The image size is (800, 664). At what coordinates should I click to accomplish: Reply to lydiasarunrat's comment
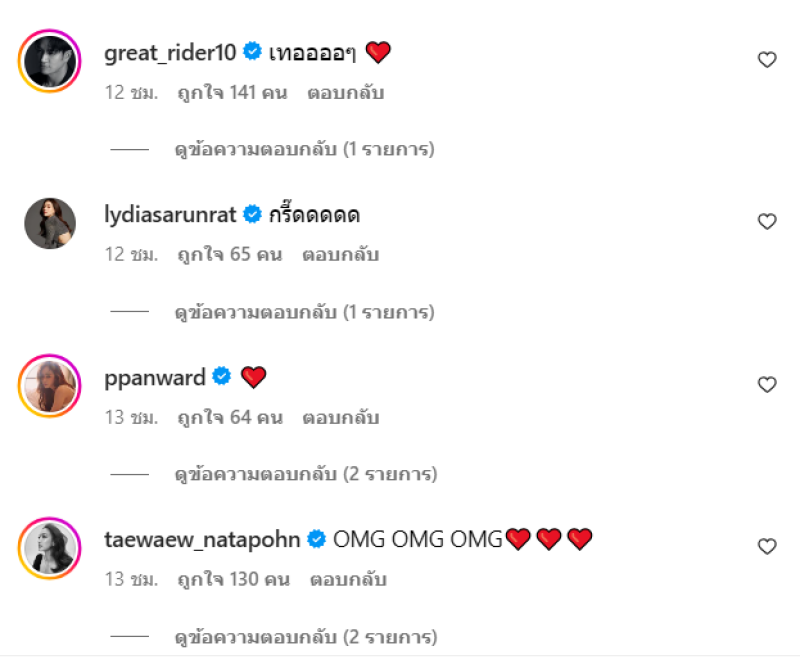pos(340,255)
